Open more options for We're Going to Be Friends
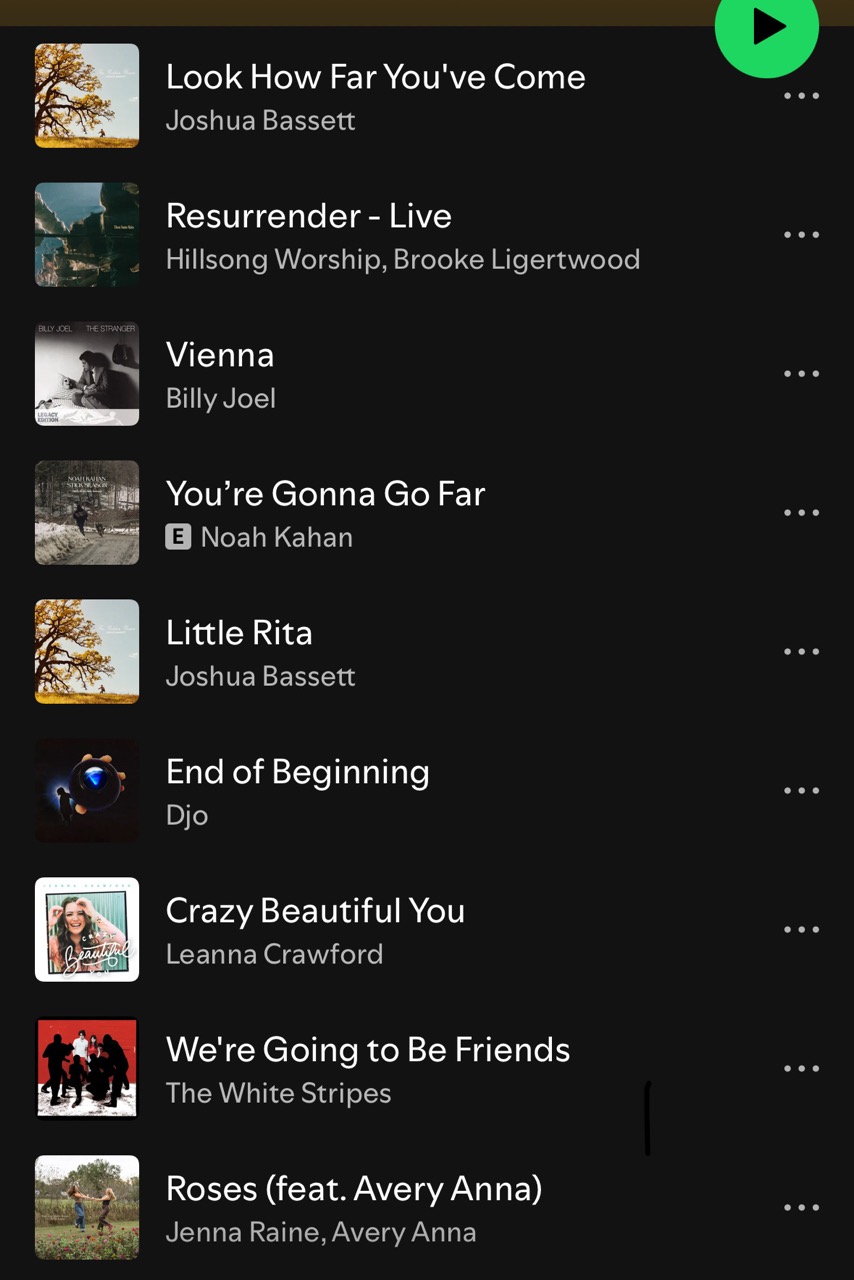Screen dimensions: 854x1280 click(801, 1070)
